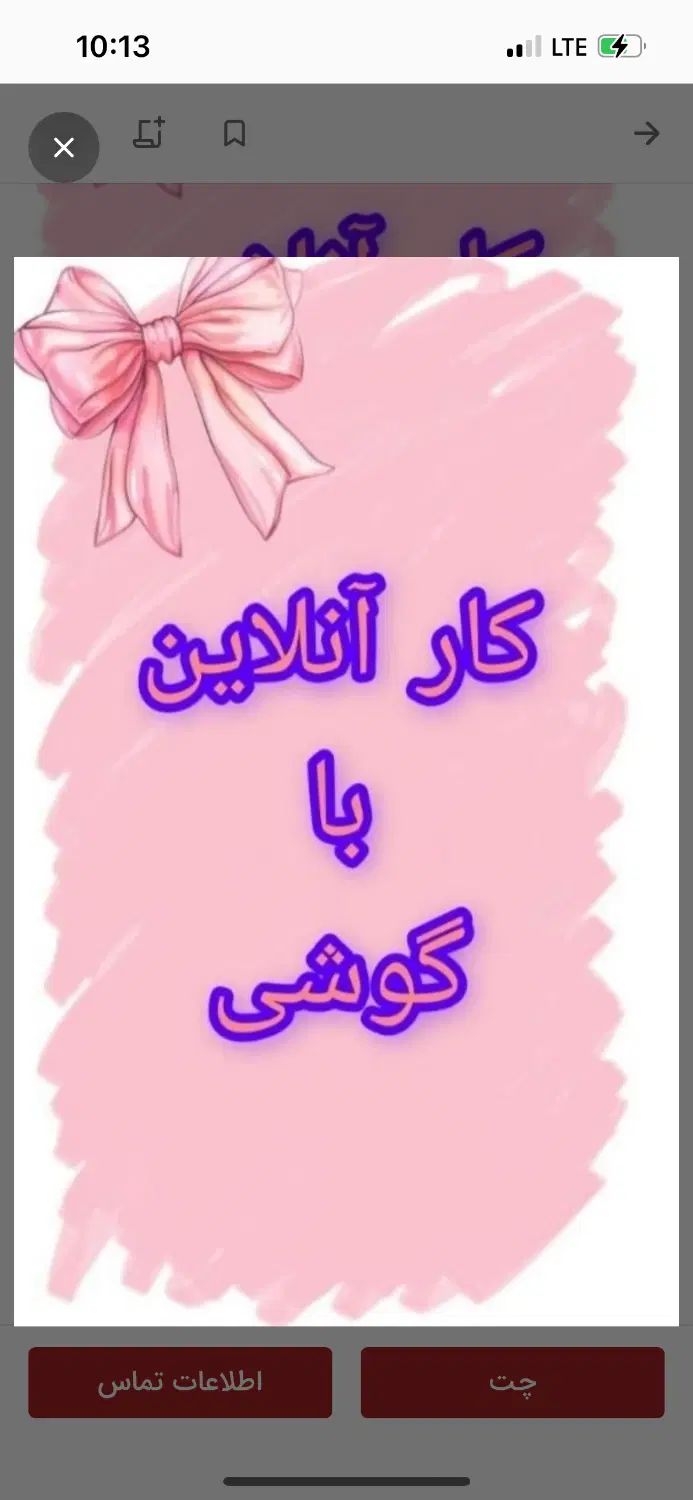This screenshot has width=693, height=1500.
Task: Show اطلاعات تماس contact details
Action: click(x=180, y=1382)
